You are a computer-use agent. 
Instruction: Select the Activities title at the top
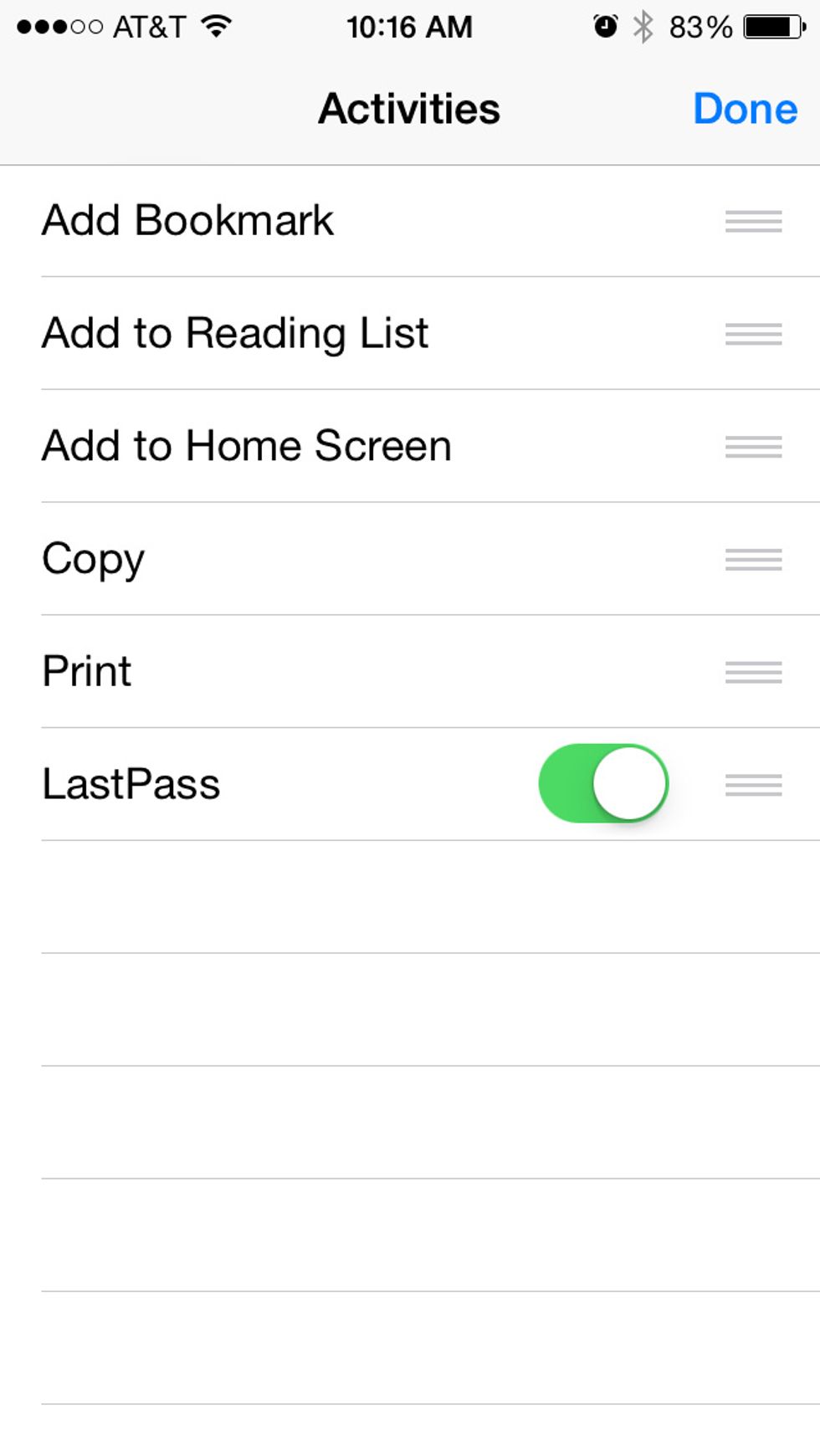408,107
